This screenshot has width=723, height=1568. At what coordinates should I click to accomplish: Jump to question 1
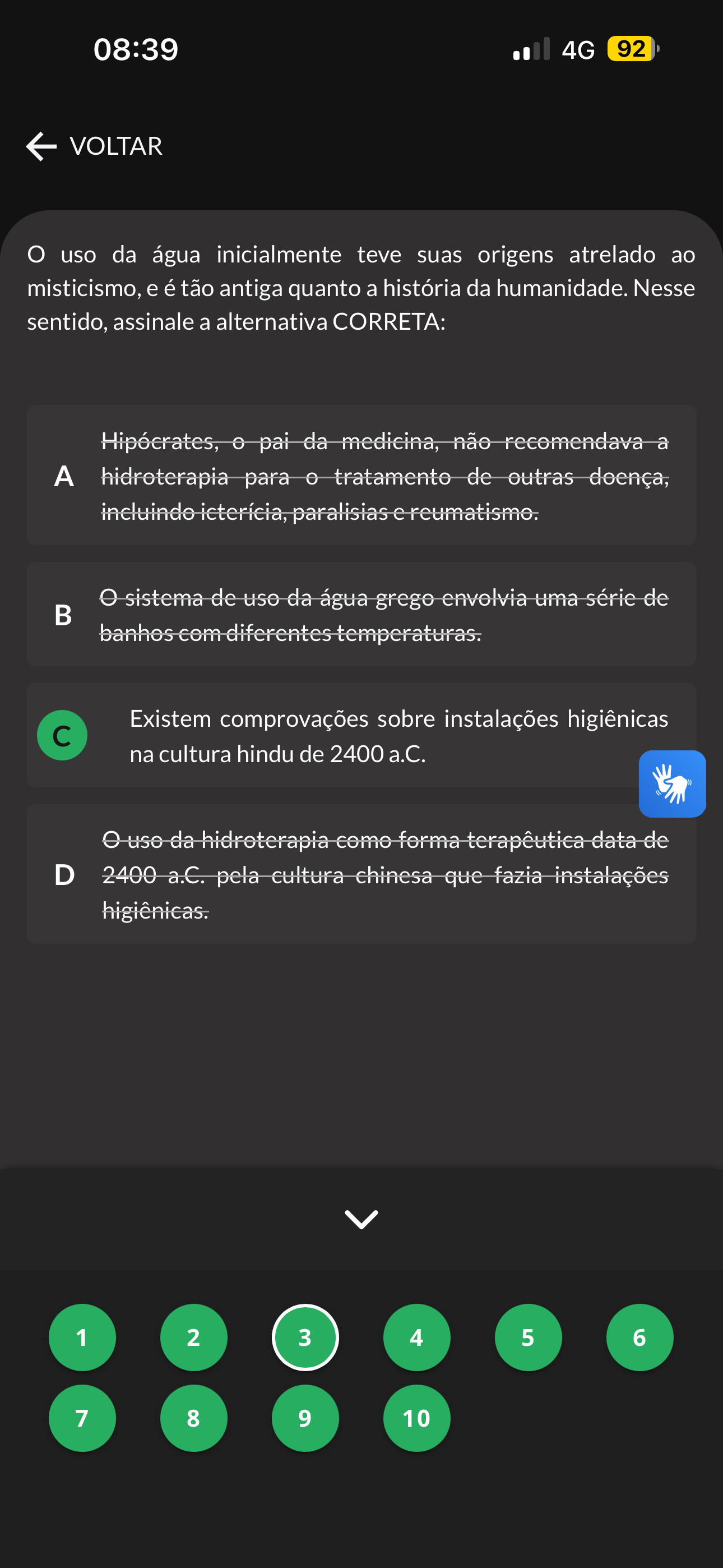pyautogui.click(x=82, y=1338)
